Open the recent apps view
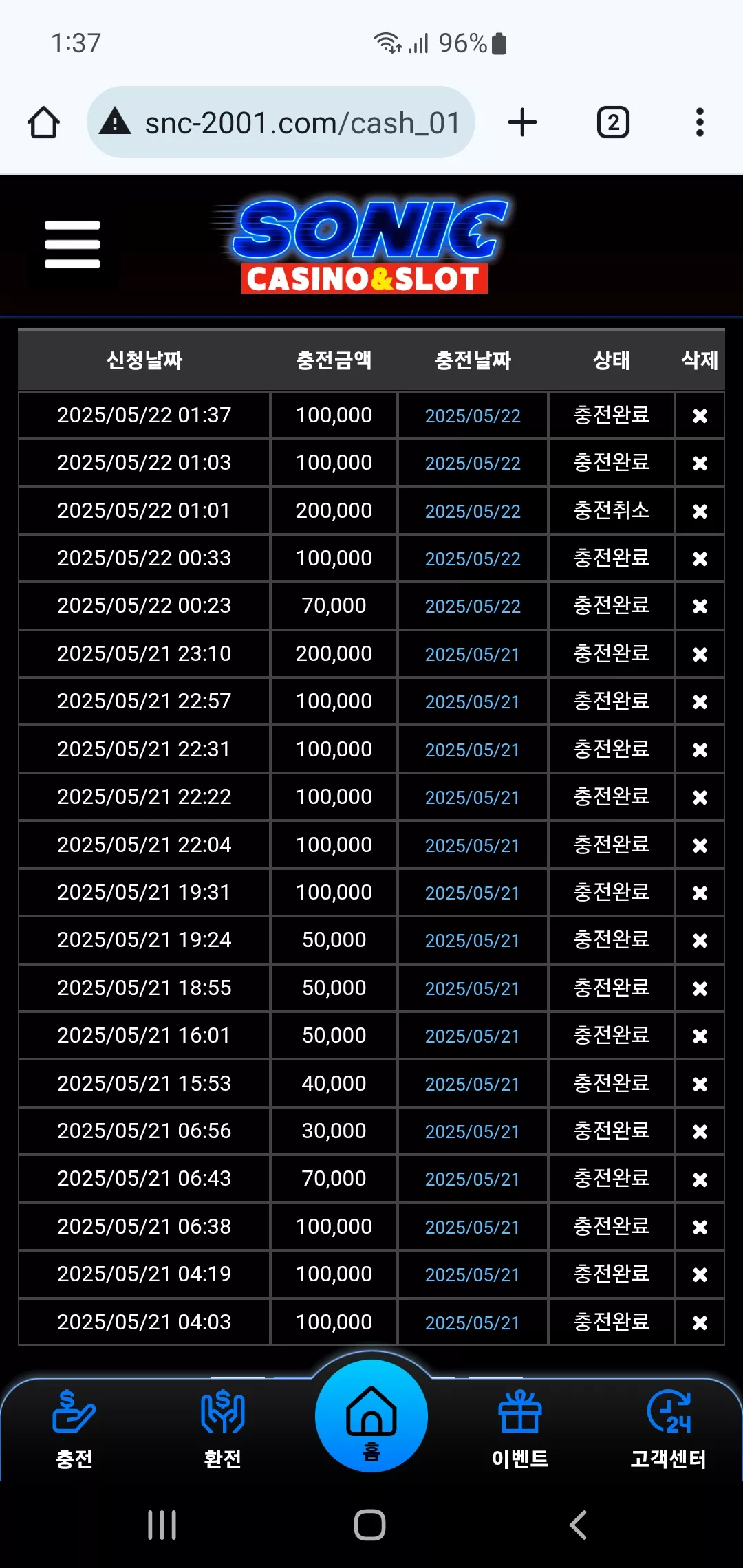743x1568 pixels. coord(162,1525)
